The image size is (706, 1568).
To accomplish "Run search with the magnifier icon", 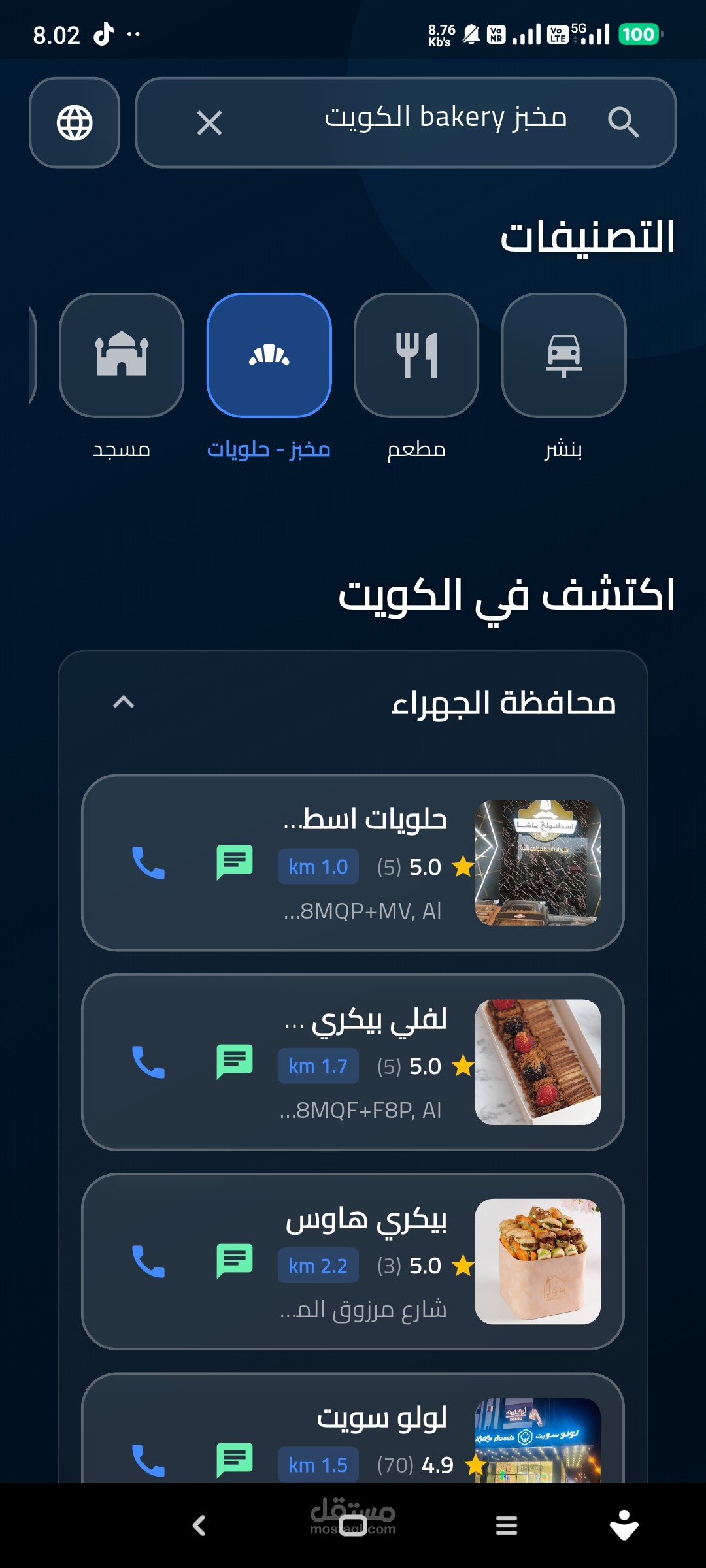I will click(623, 123).
